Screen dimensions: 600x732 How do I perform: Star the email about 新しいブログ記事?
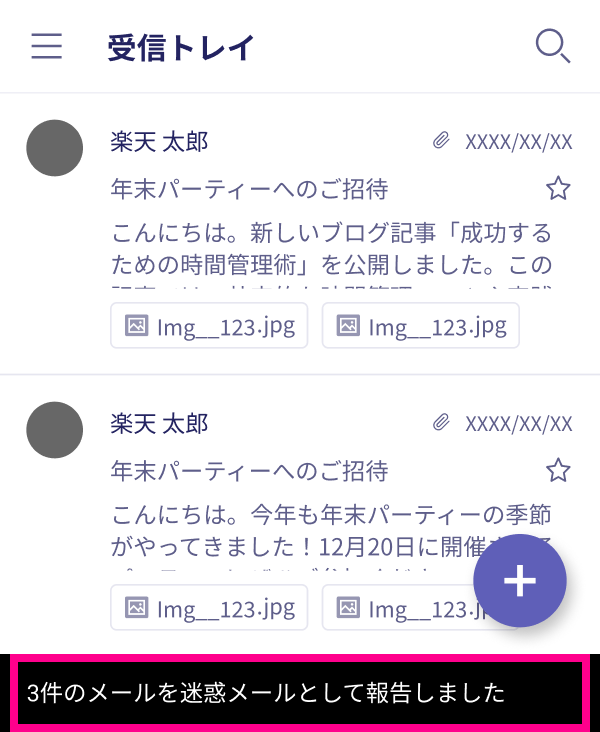tap(558, 188)
